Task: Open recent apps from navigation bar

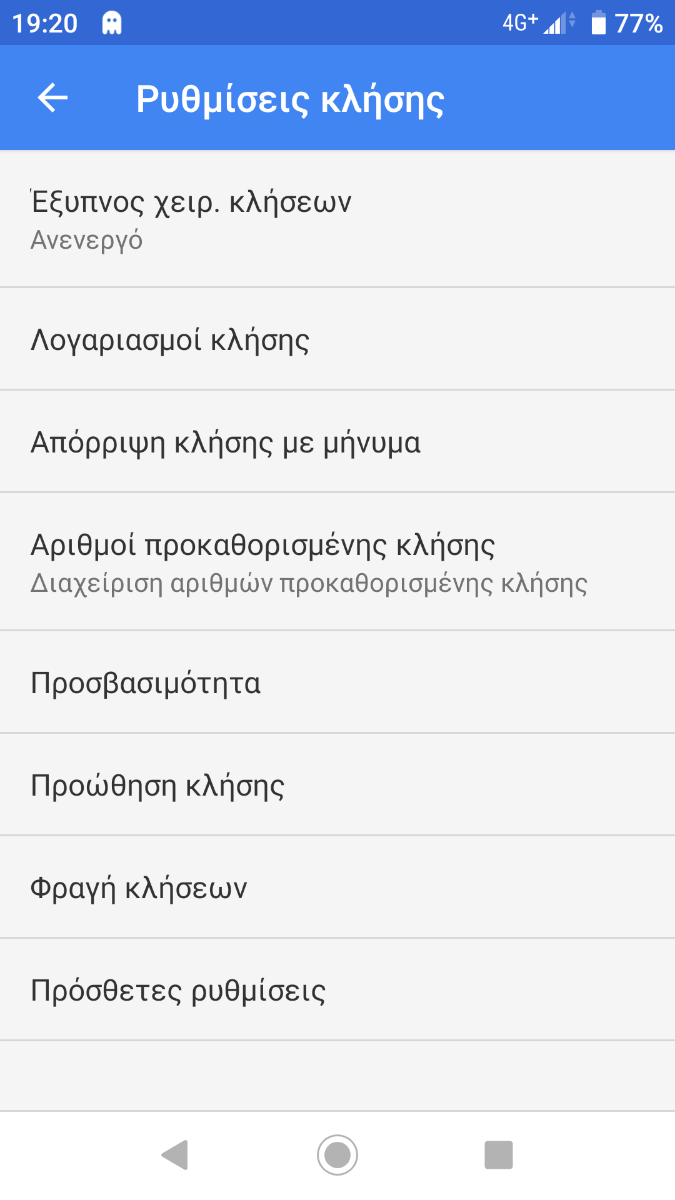Action: click(x=498, y=1155)
